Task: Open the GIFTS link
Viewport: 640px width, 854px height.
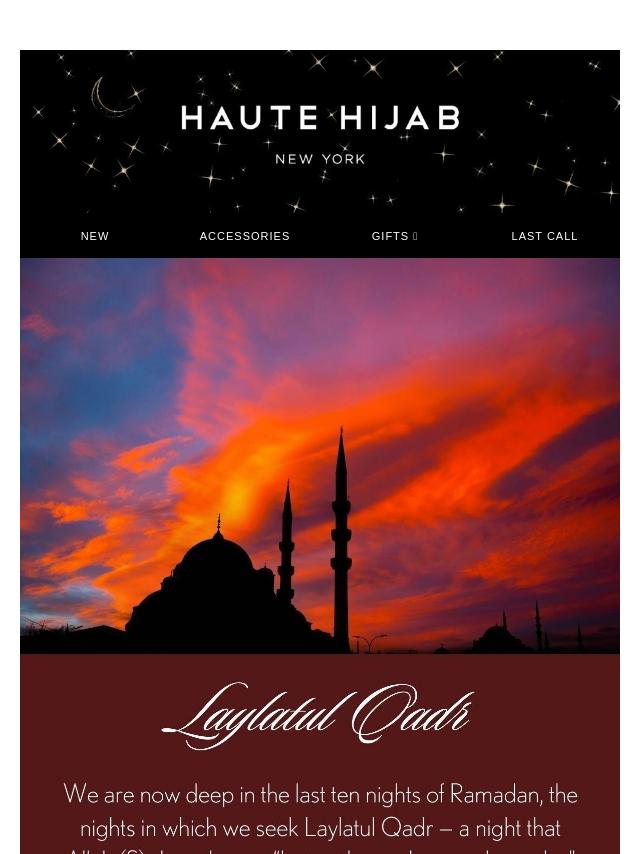Action: point(394,236)
